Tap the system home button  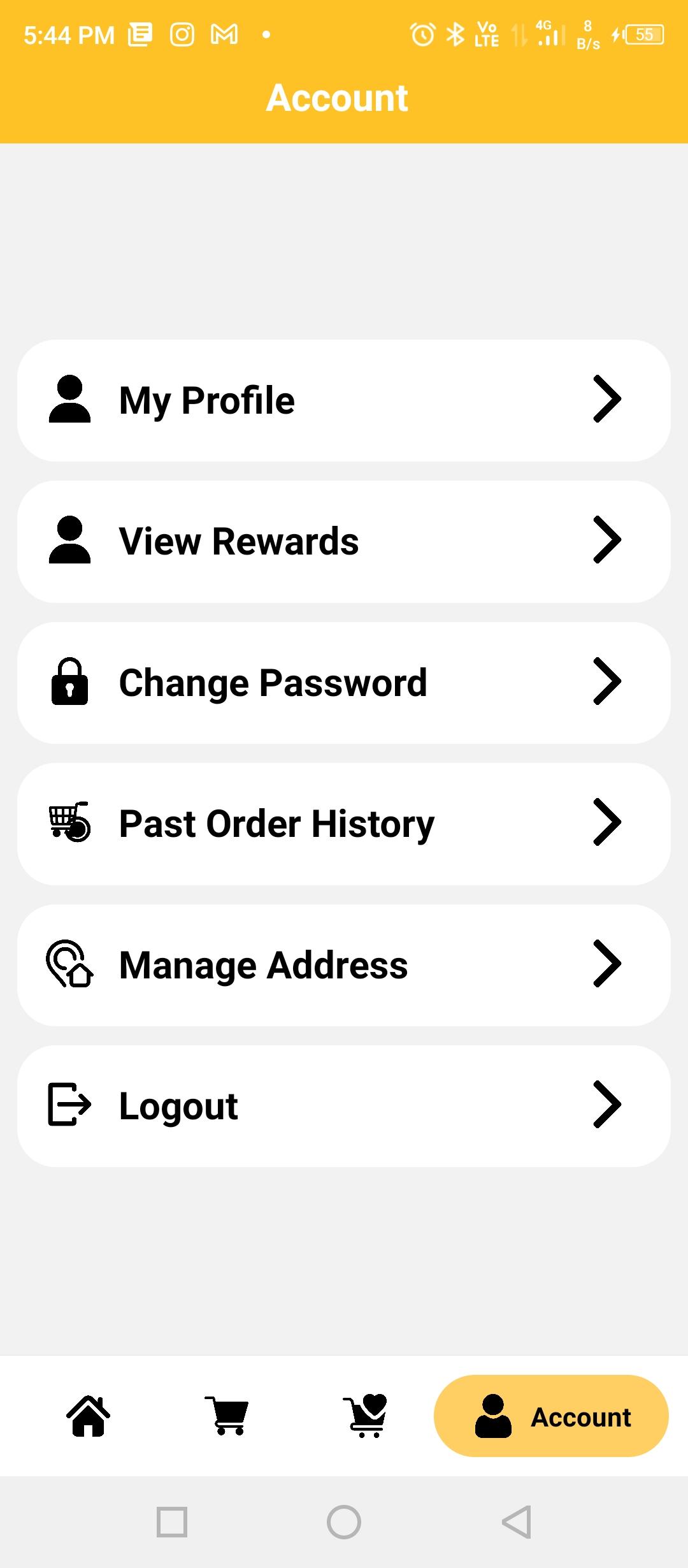click(x=344, y=1522)
